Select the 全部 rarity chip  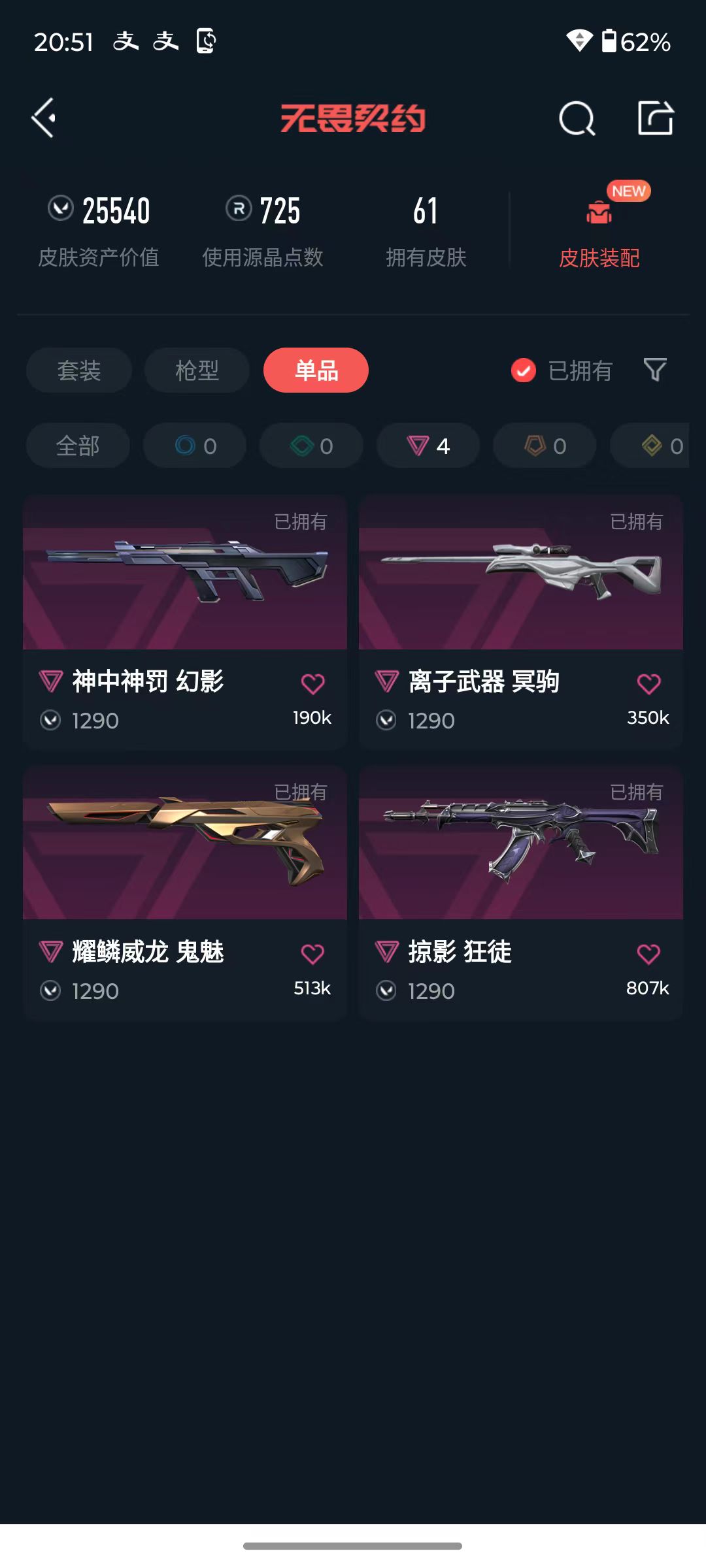pyautogui.click(x=78, y=446)
